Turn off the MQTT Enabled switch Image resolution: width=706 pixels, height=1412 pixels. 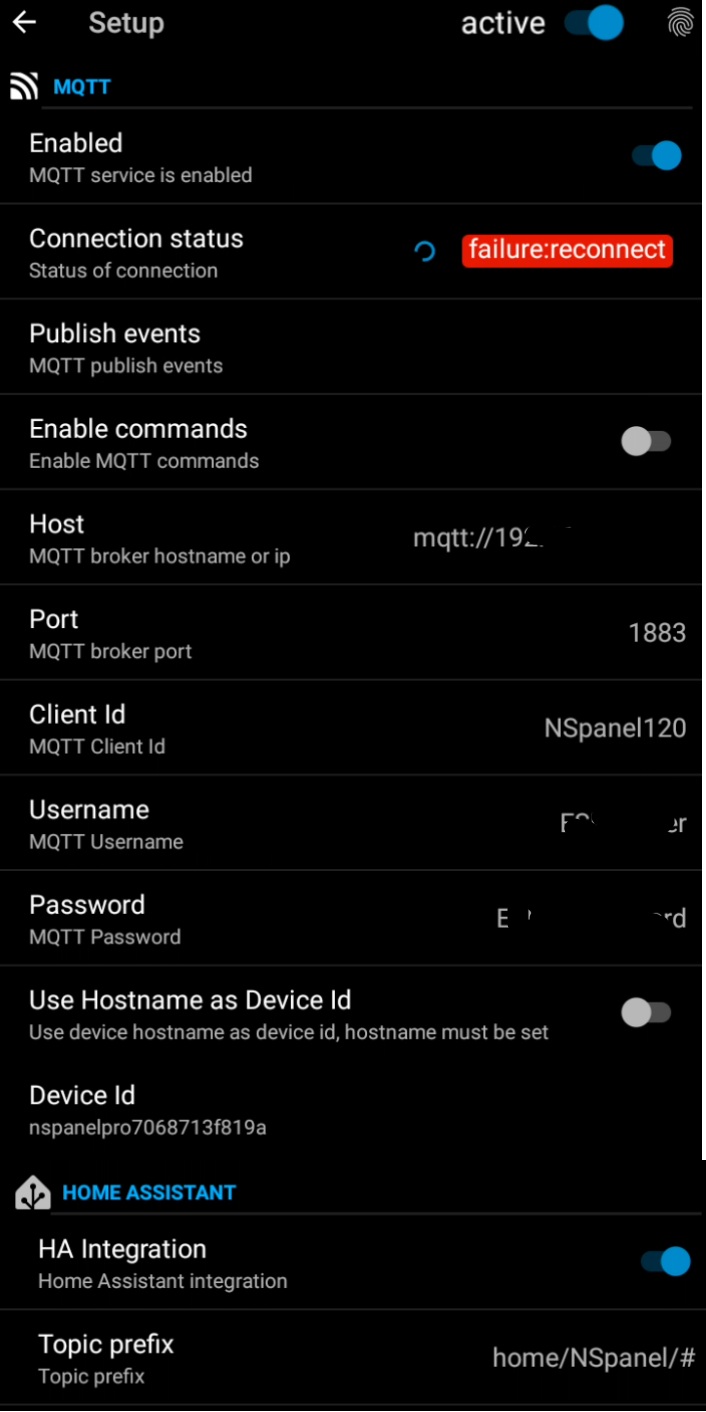click(656, 156)
